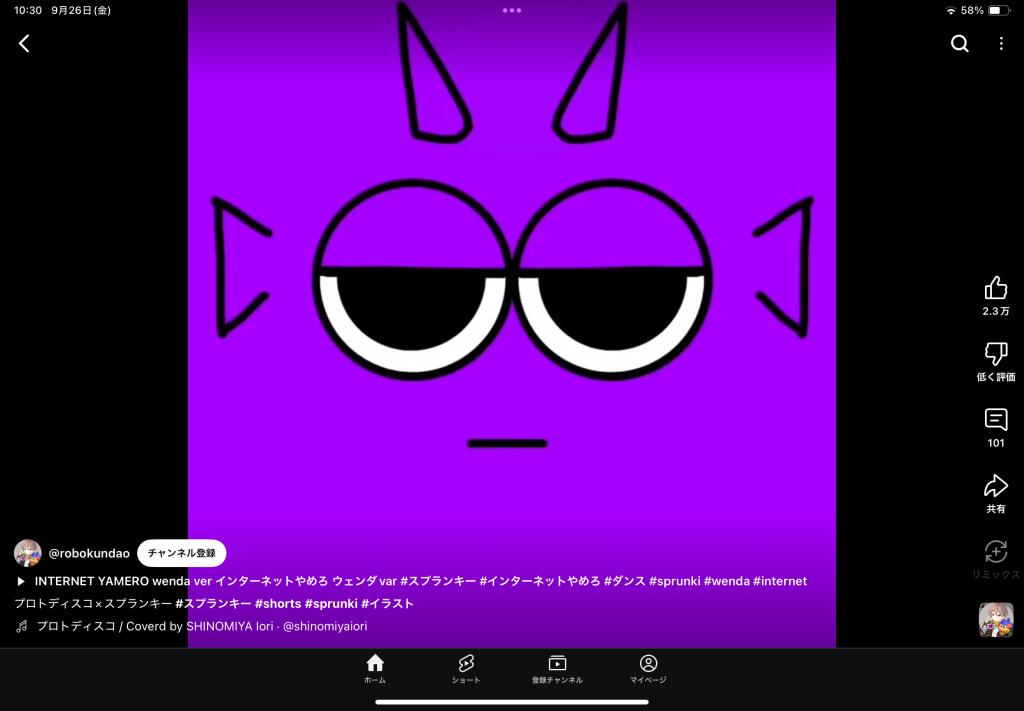The width and height of the screenshot is (1024, 711).
Task: Open the sound thumbnail at bottom right
Action: (995, 619)
